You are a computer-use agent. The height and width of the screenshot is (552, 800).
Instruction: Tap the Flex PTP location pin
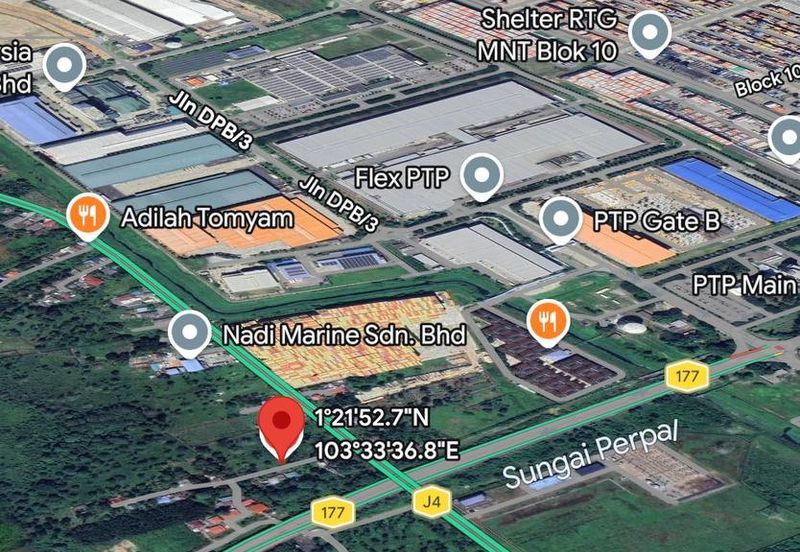[x=486, y=176]
